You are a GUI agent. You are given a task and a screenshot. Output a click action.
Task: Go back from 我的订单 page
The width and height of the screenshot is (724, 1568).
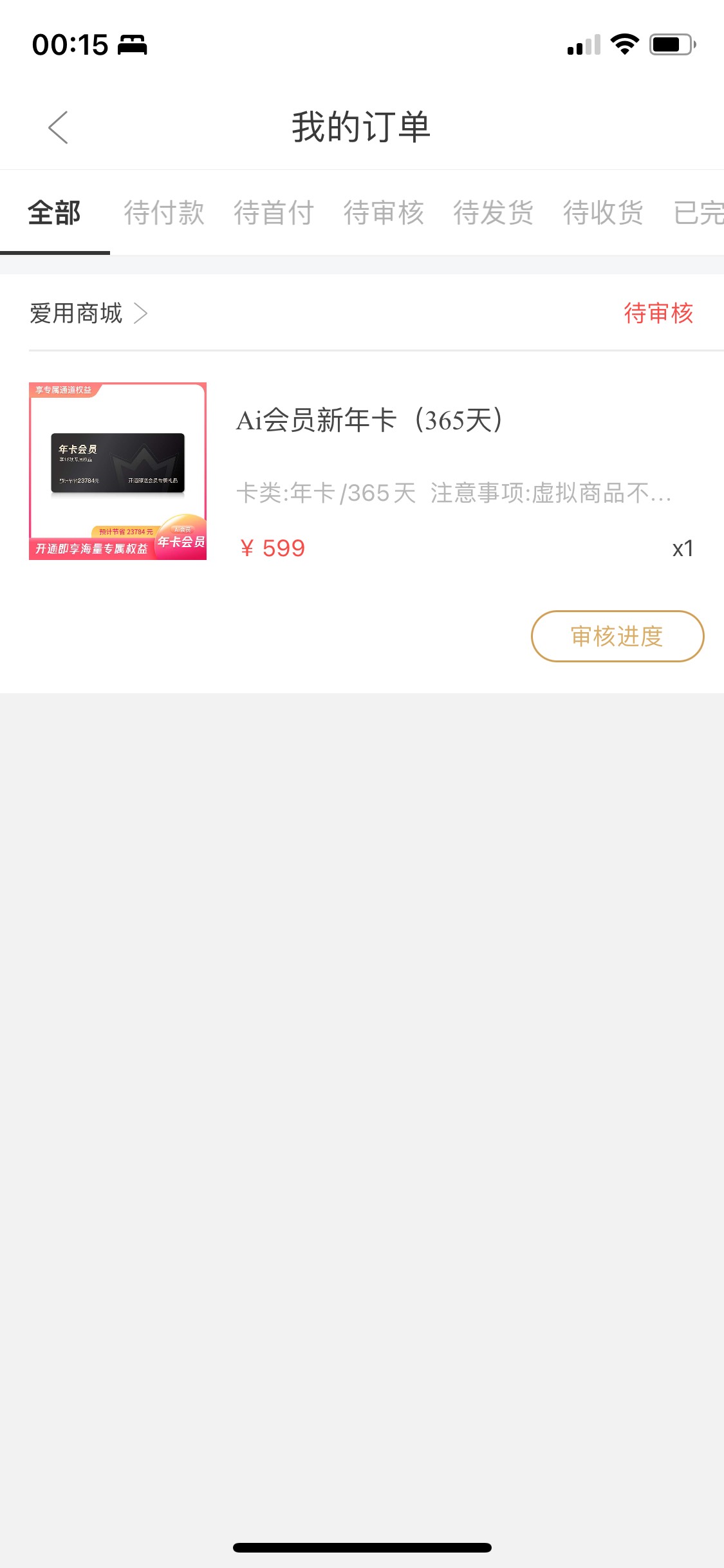click(x=58, y=127)
